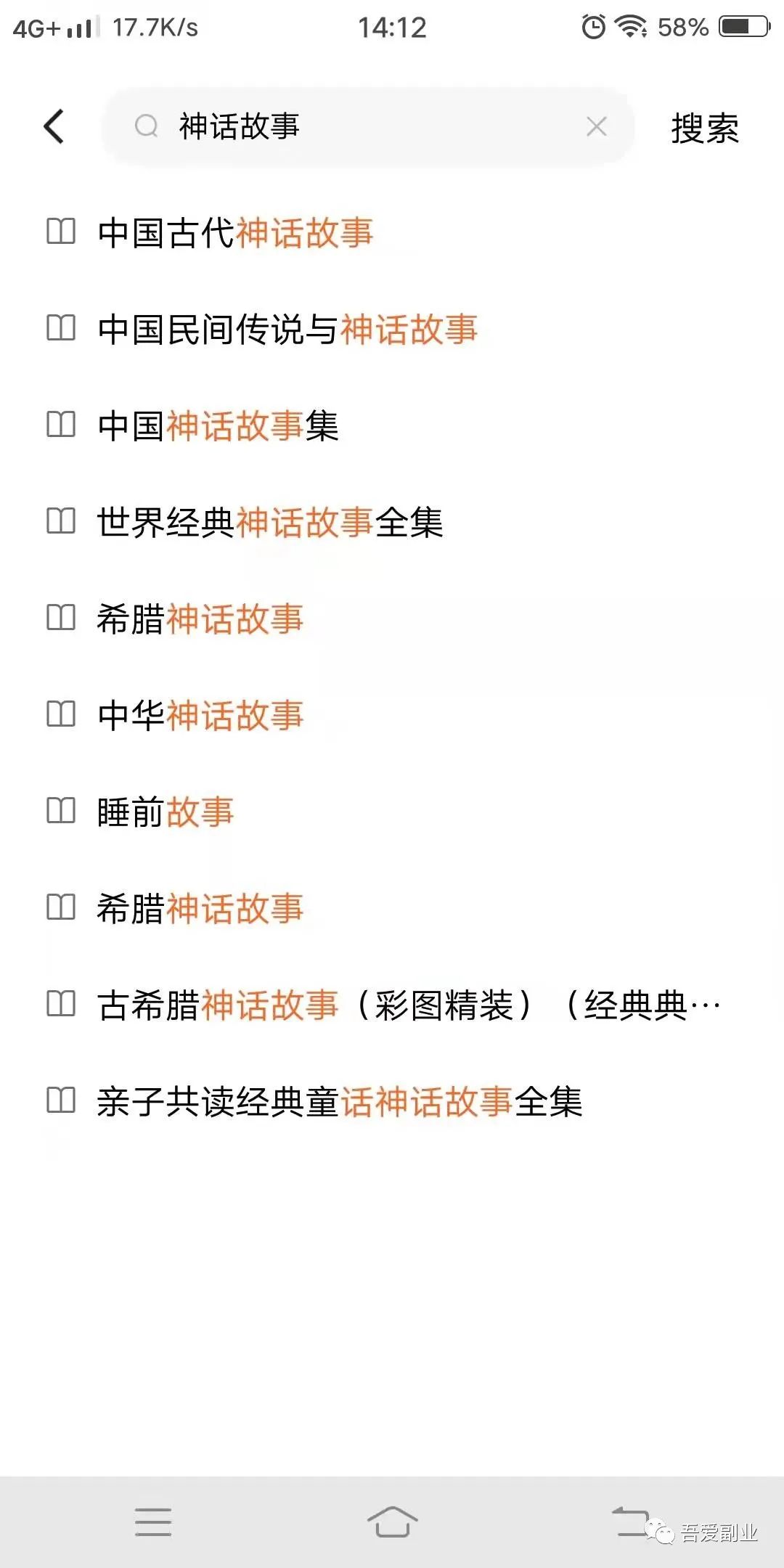Tap the magnifier icon inside the search field
The height and width of the screenshot is (1568, 784).
pyautogui.click(x=147, y=126)
